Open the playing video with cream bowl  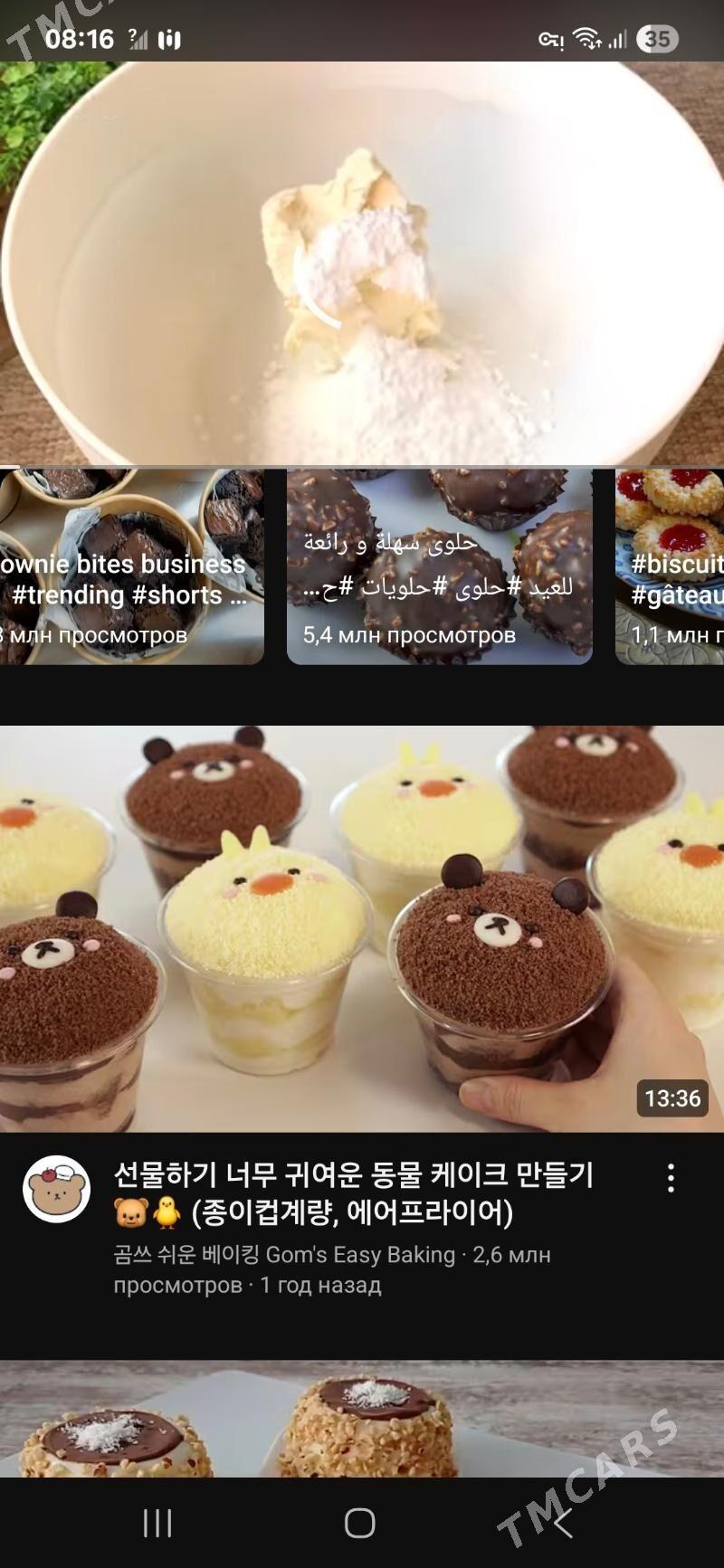point(362,262)
